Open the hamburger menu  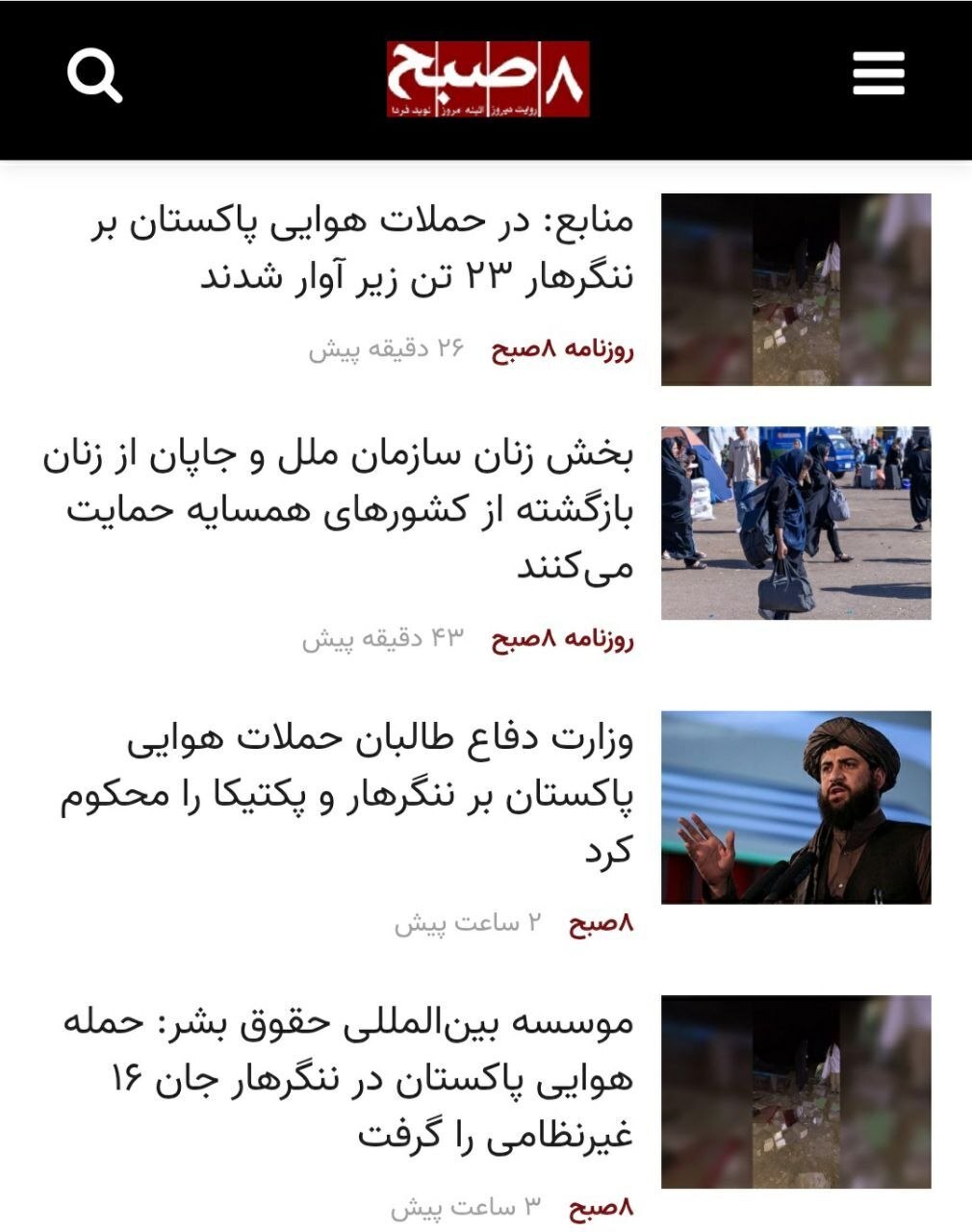(x=878, y=74)
